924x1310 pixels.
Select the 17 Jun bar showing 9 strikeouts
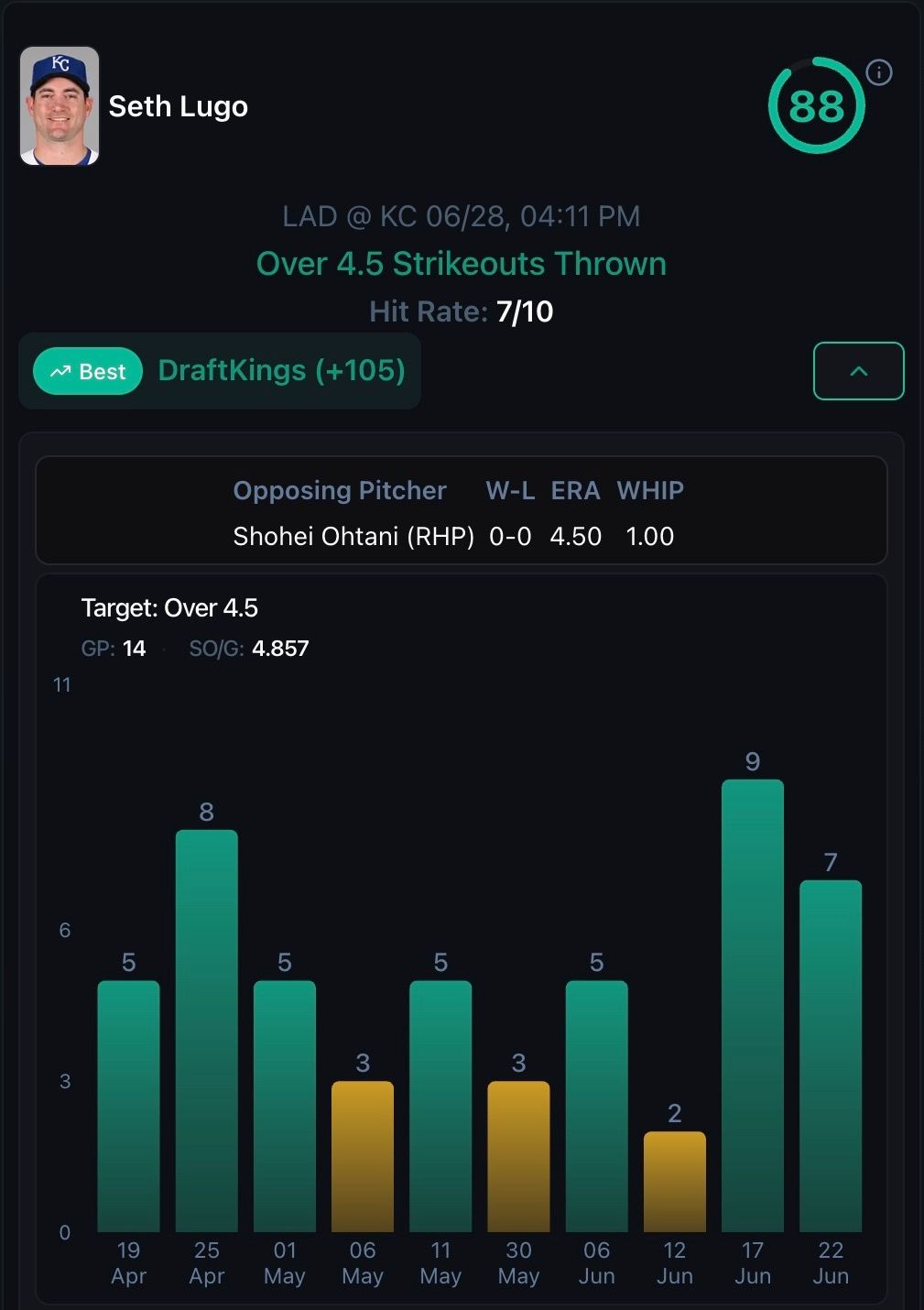click(x=752, y=1005)
